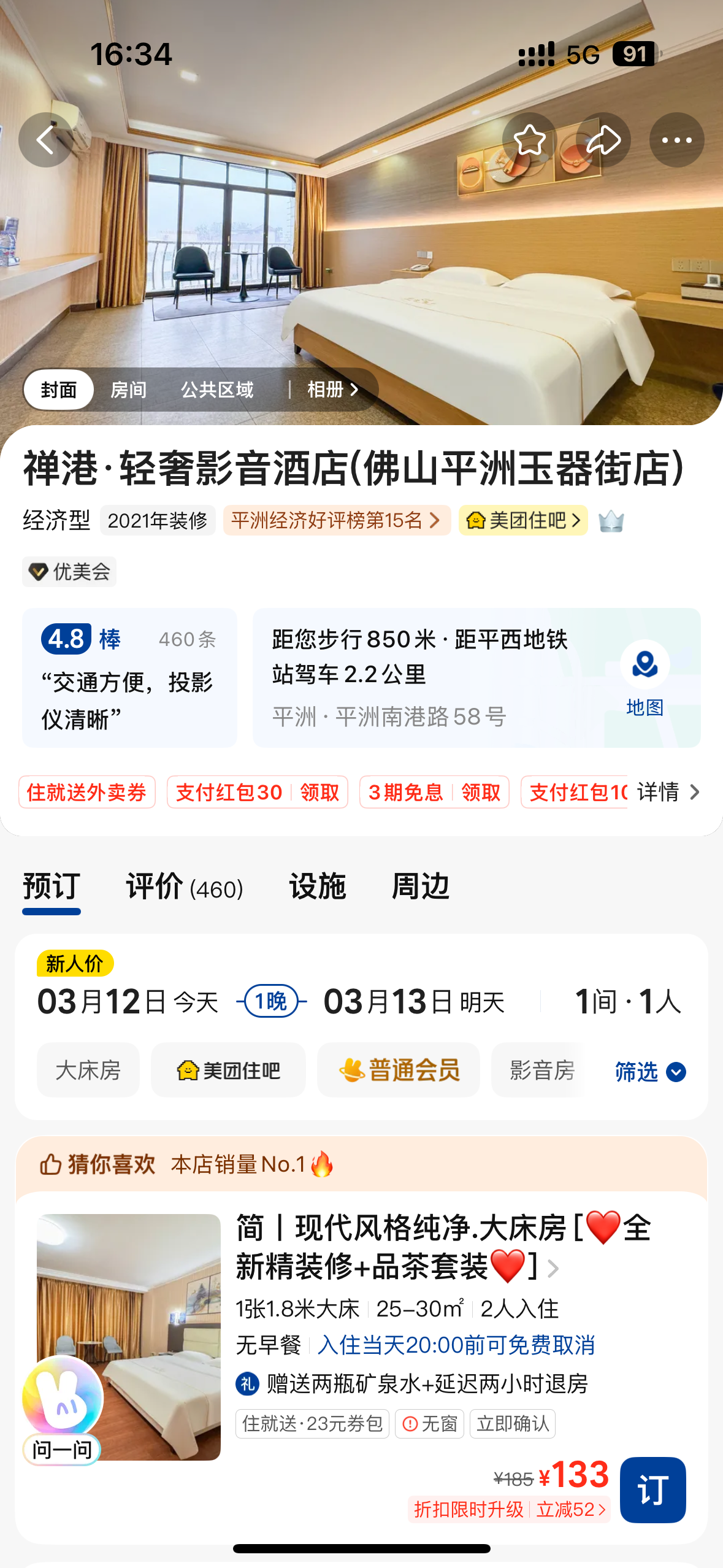Expand coupon 详情 at promotions row end
The height and width of the screenshot is (1568, 723).
click(x=660, y=792)
